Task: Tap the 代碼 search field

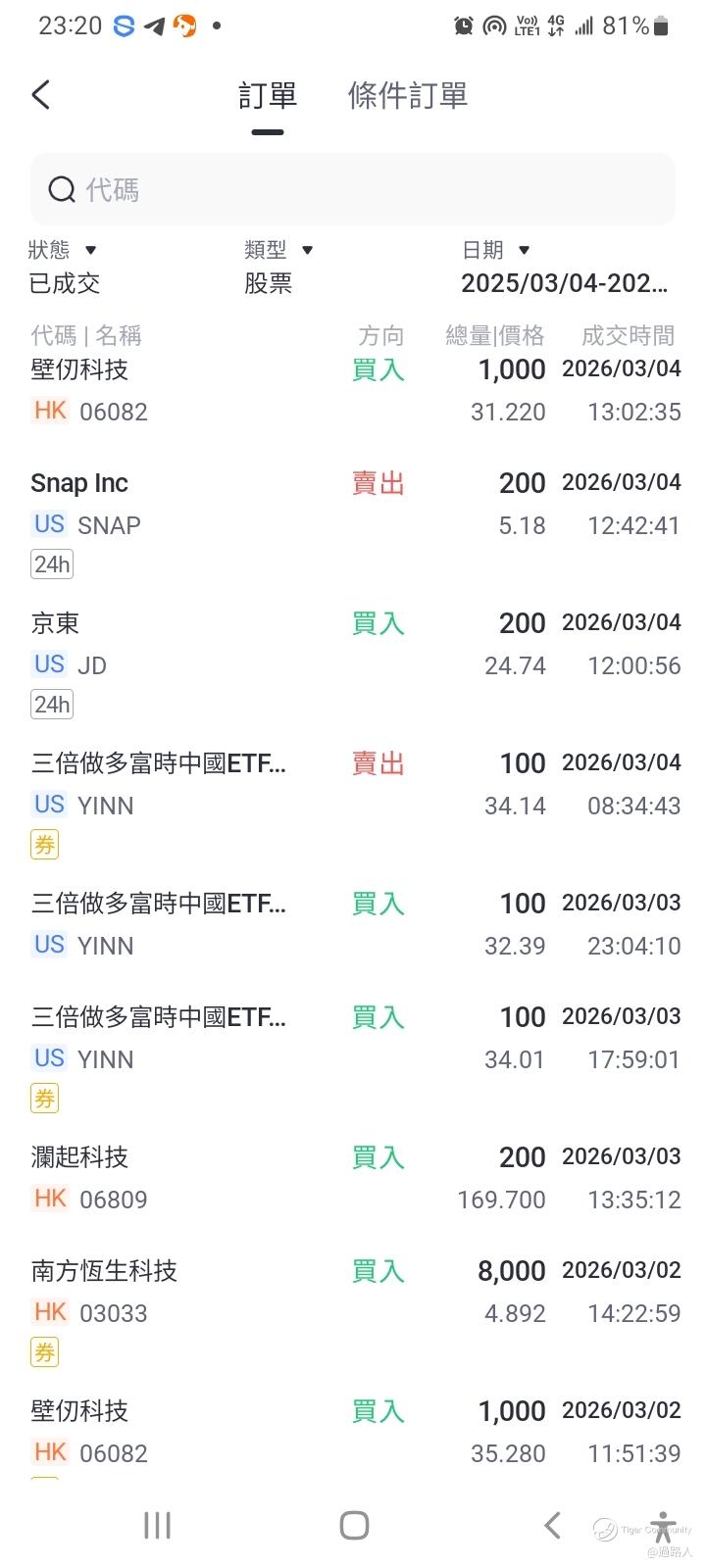Action: click(x=353, y=189)
